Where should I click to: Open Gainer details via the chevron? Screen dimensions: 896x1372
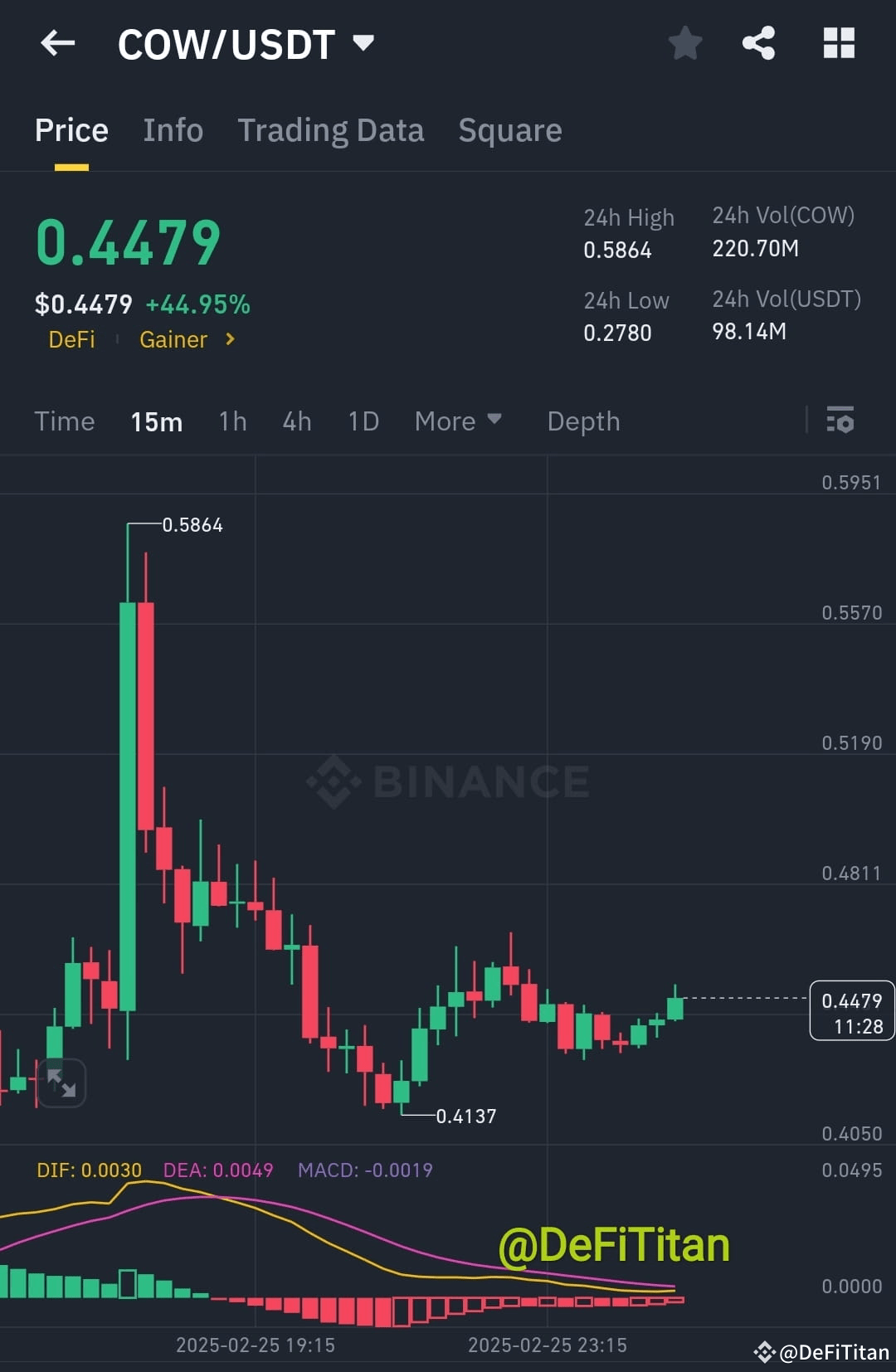pyautogui.click(x=230, y=339)
